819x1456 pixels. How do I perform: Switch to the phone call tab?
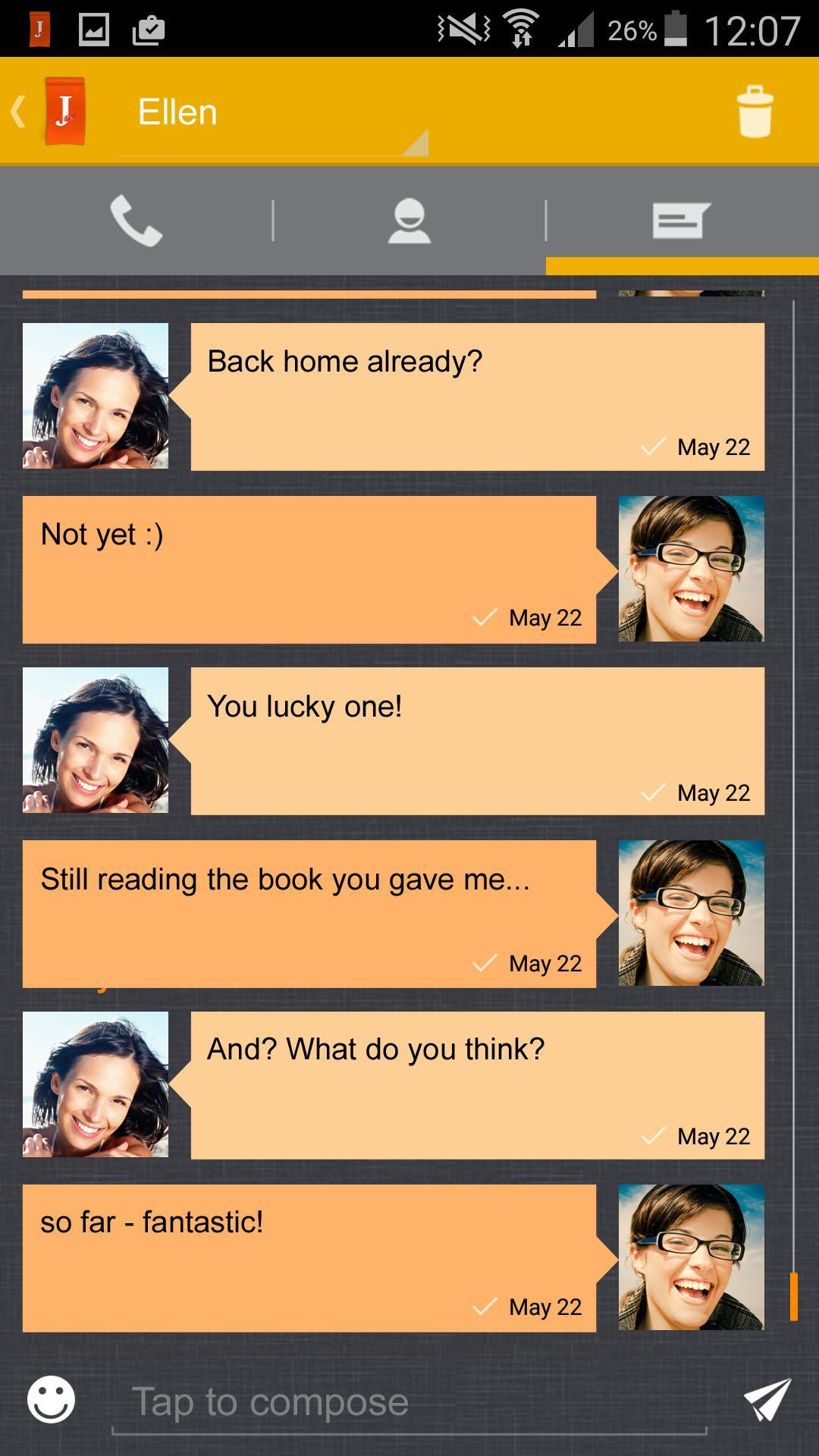pos(136,221)
